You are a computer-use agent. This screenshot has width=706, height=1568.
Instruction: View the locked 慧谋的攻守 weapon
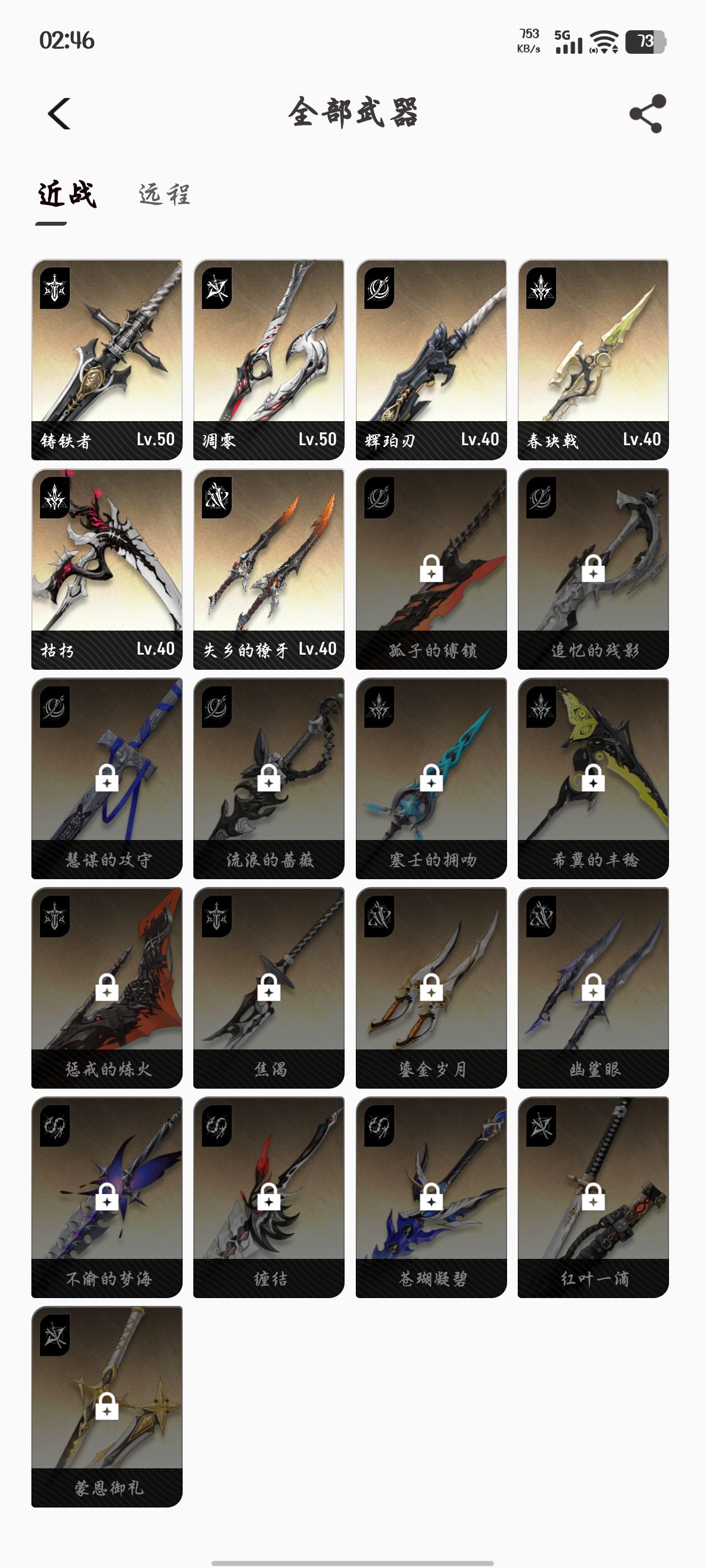click(106, 778)
